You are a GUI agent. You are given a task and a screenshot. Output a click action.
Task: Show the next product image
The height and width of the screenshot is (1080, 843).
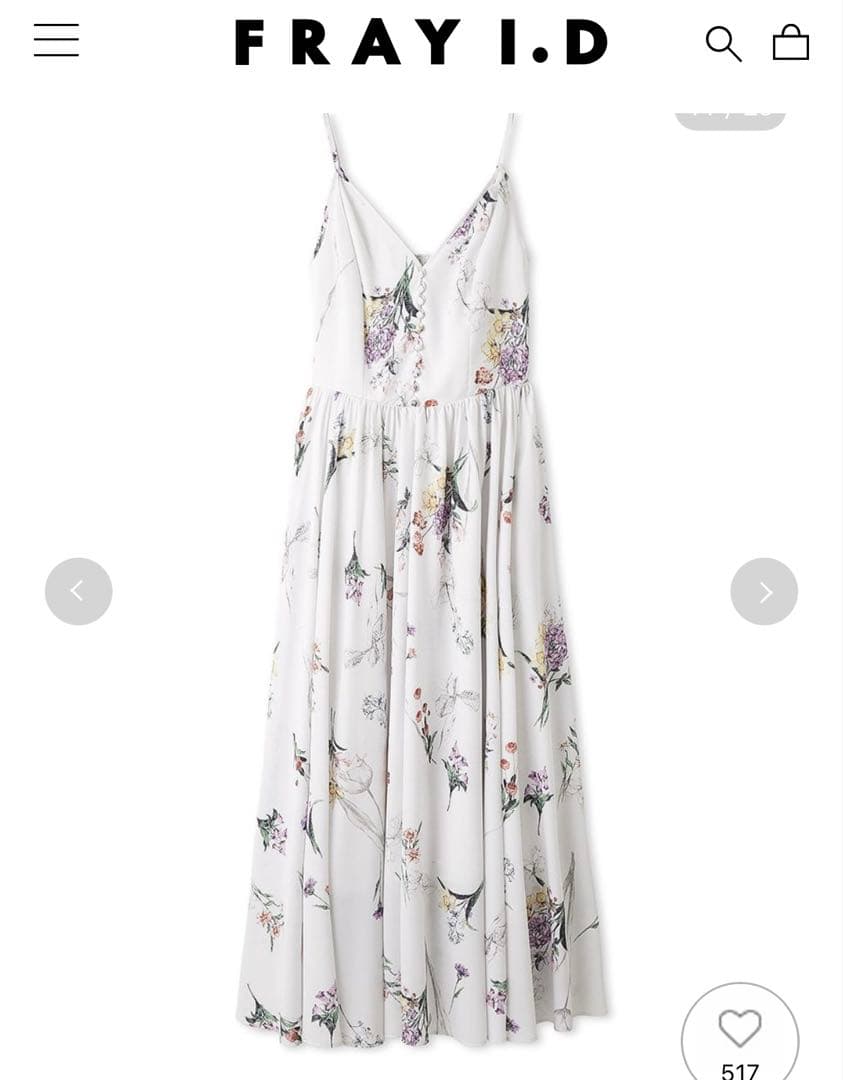(764, 591)
